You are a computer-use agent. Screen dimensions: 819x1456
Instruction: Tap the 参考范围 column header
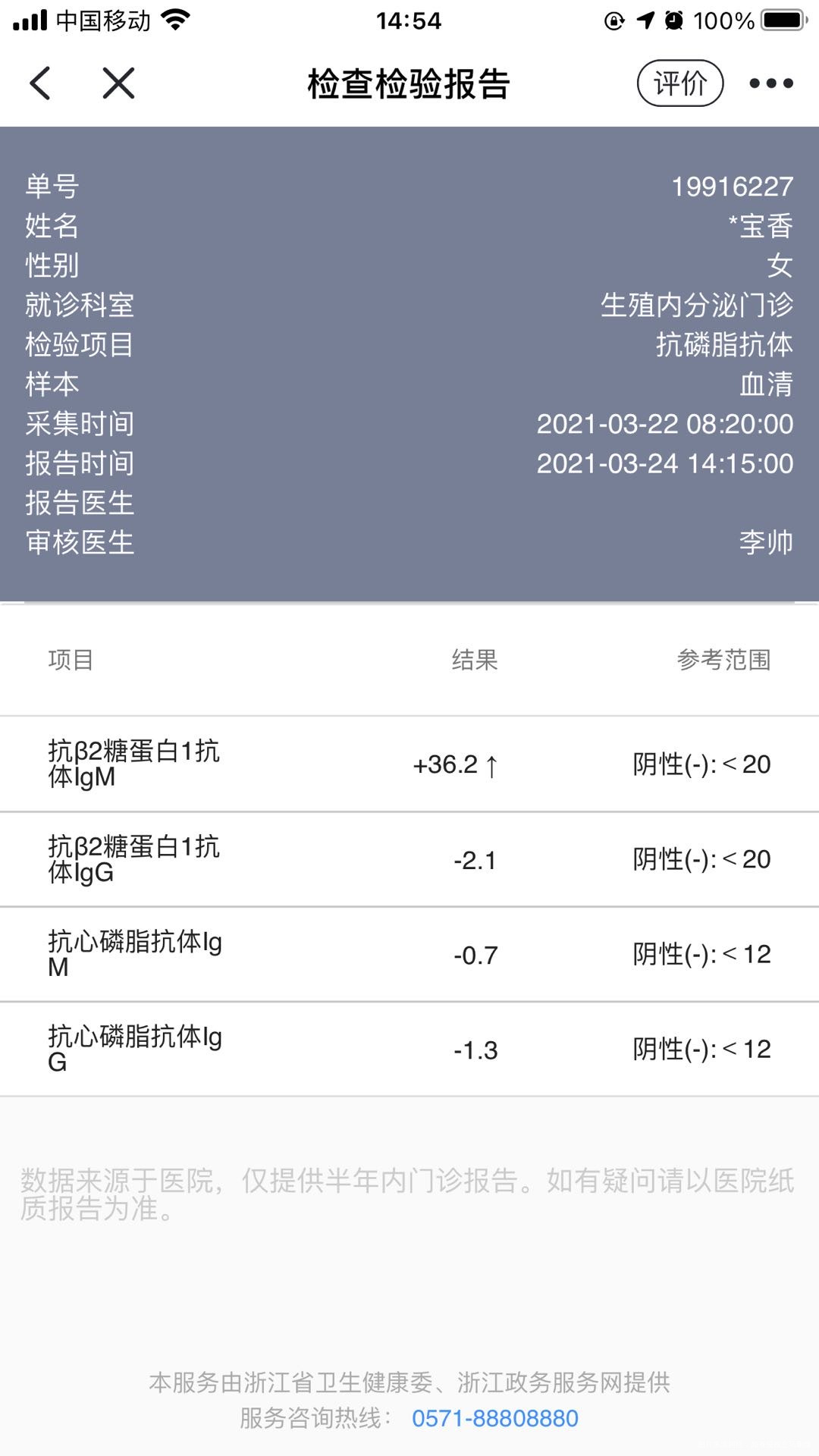pyautogui.click(x=724, y=661)
